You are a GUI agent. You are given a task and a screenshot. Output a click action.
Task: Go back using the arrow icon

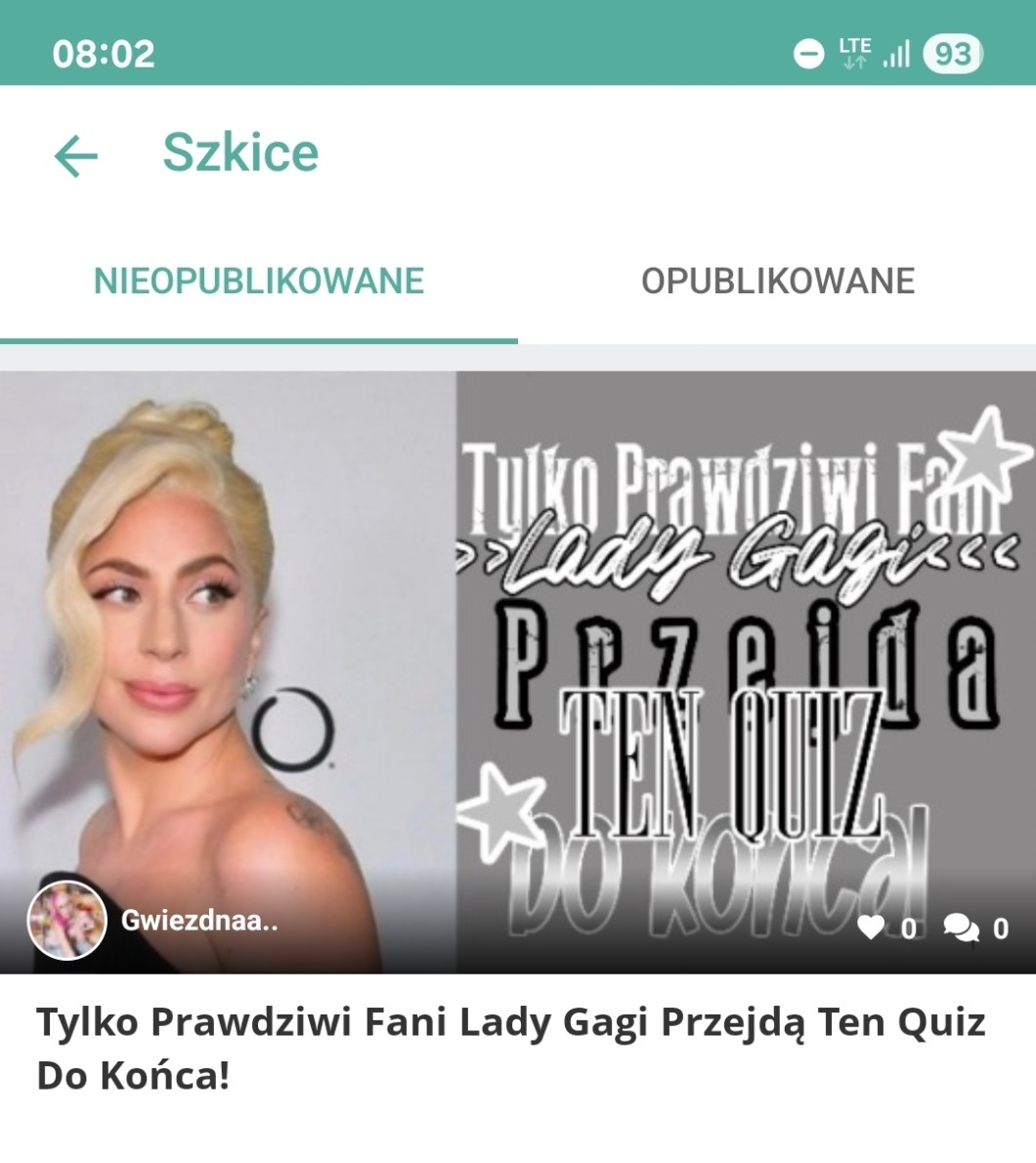[76, 155]
